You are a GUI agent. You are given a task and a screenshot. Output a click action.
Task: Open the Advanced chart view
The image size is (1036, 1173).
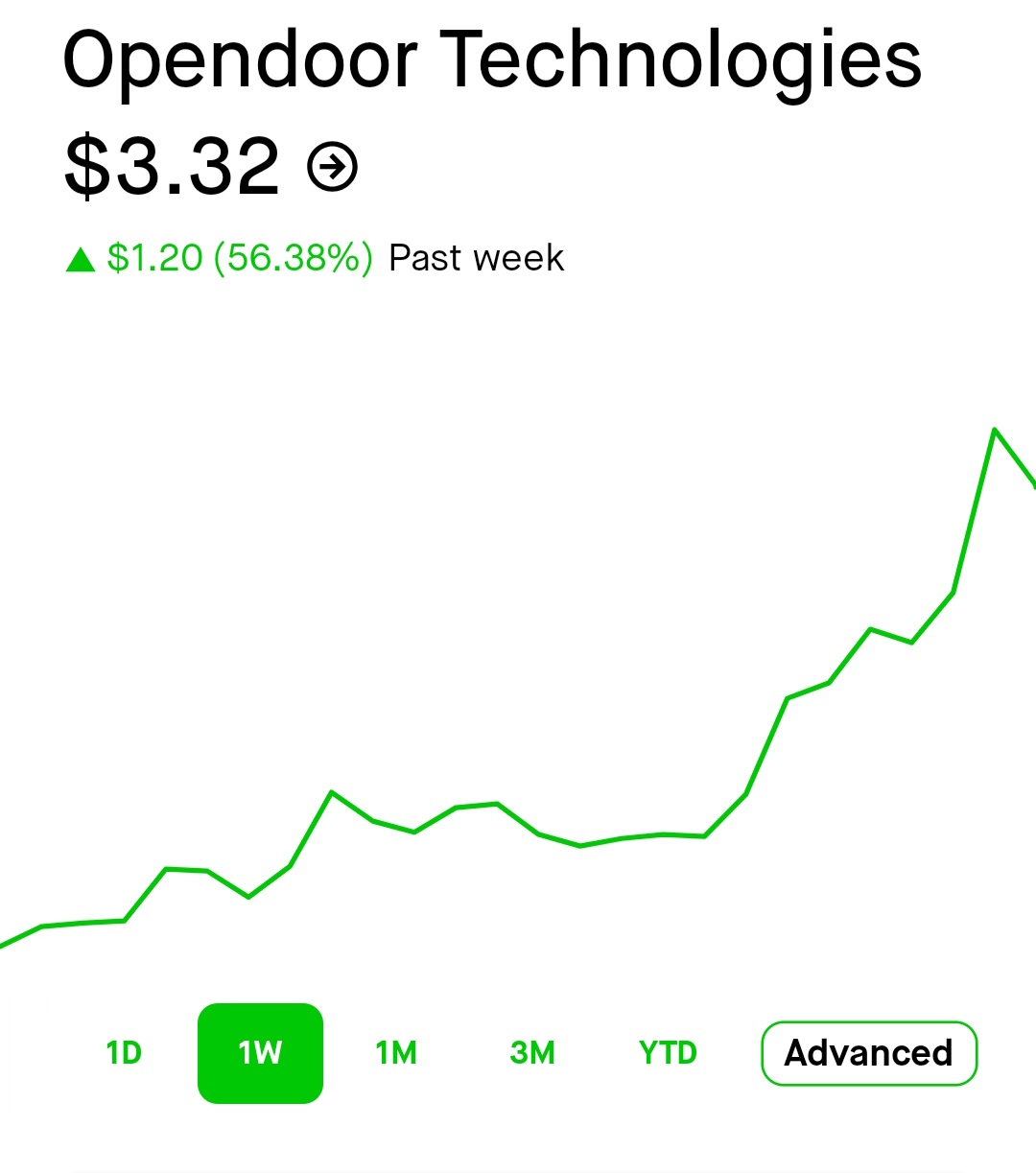(868, 1053)
